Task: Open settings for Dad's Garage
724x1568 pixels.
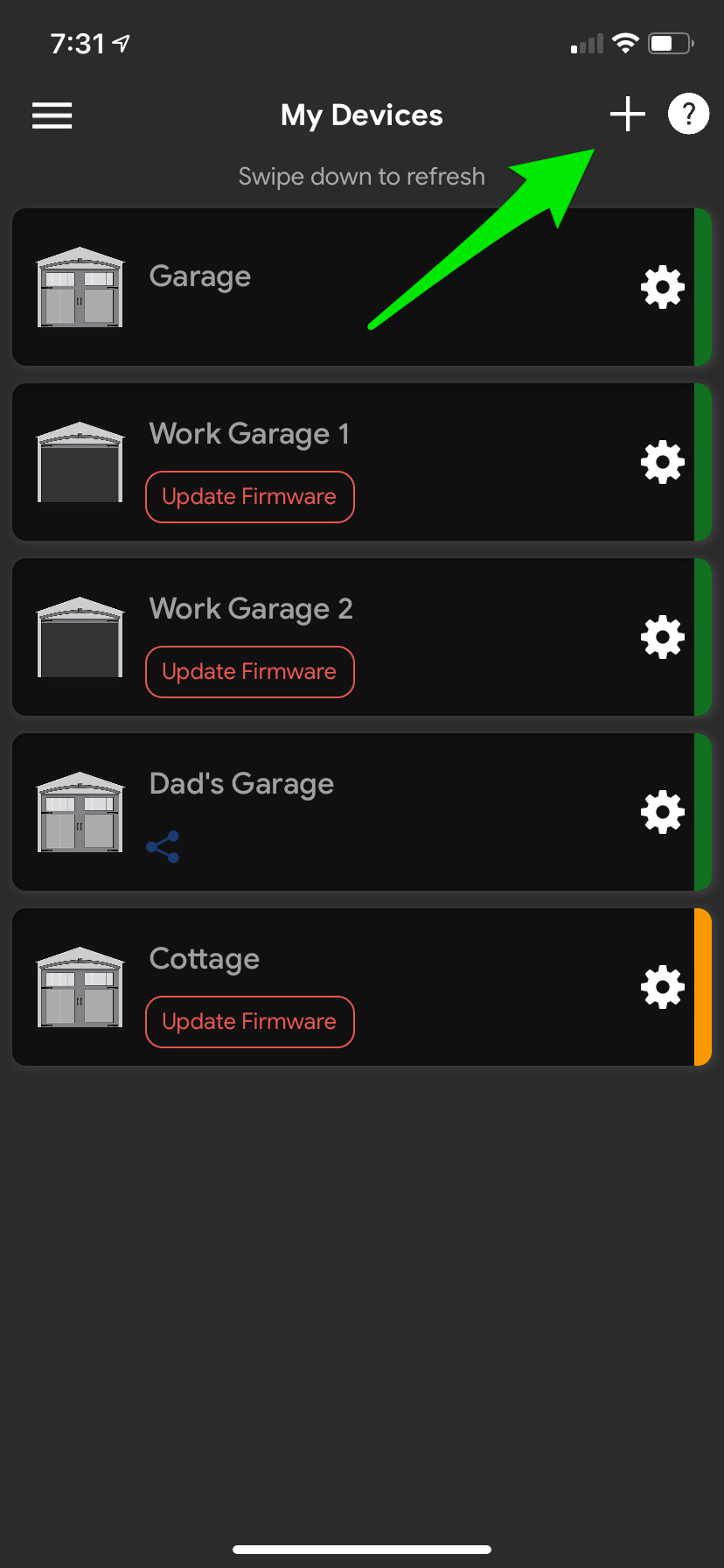Action: [662, 812]
